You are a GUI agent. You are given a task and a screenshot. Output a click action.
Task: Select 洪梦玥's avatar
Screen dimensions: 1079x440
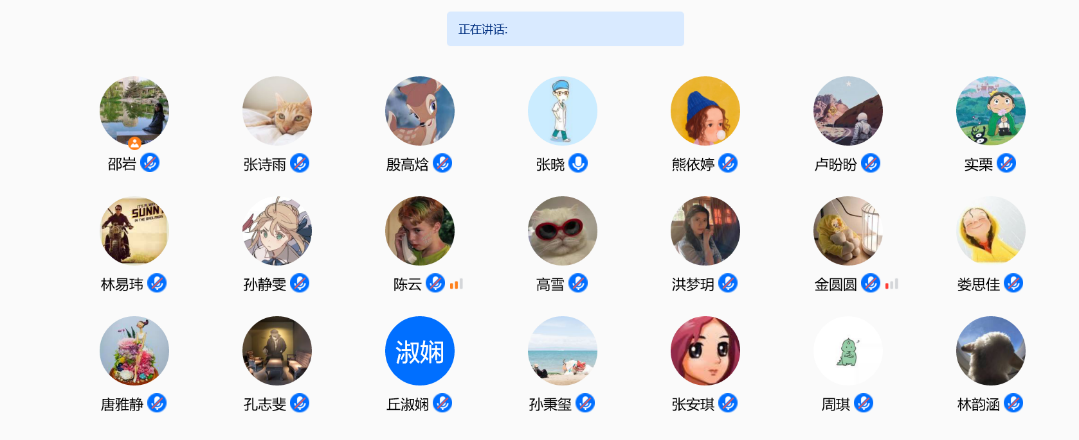[705, 231]
